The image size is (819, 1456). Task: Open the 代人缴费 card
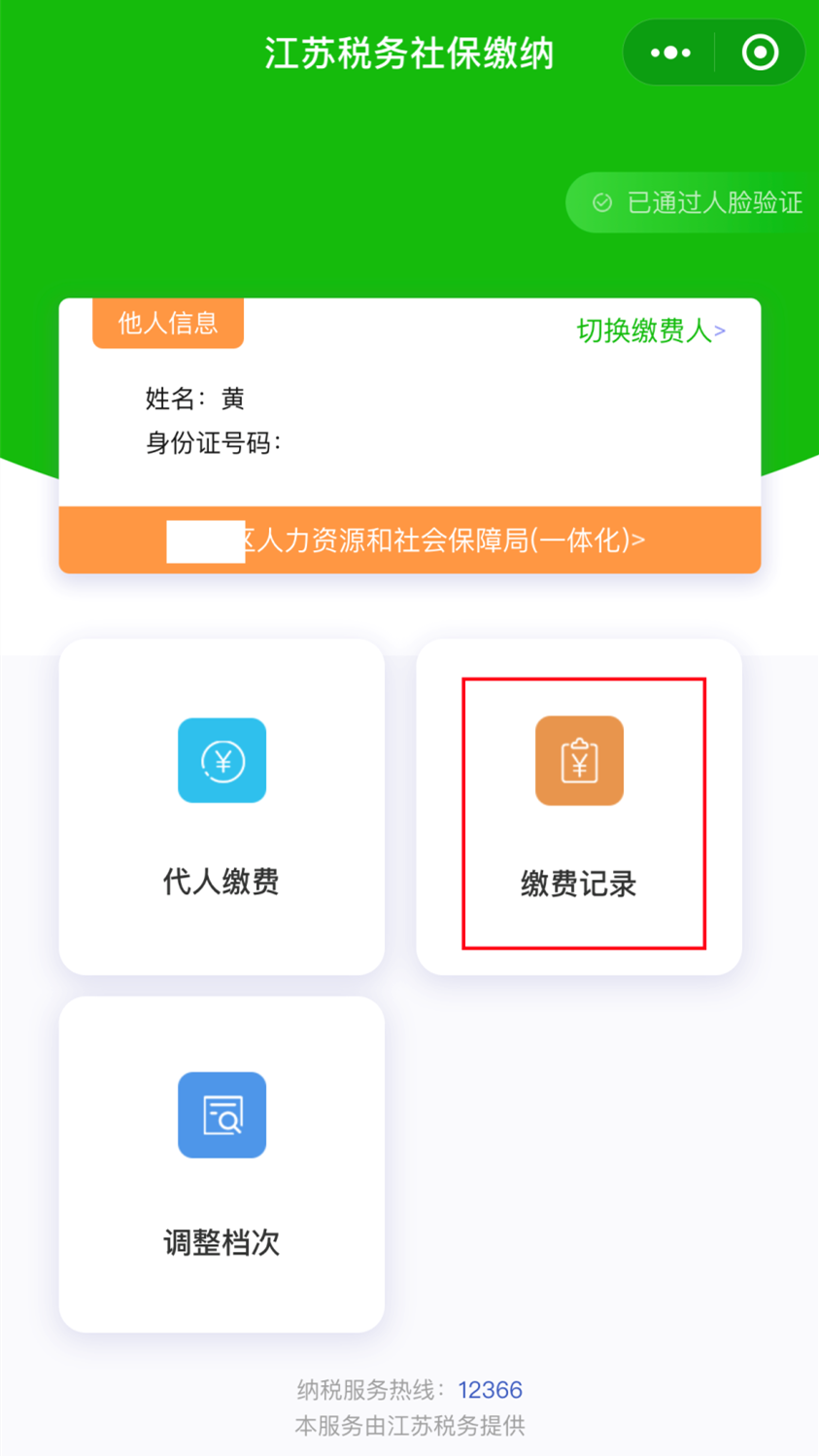coord(222,807)
